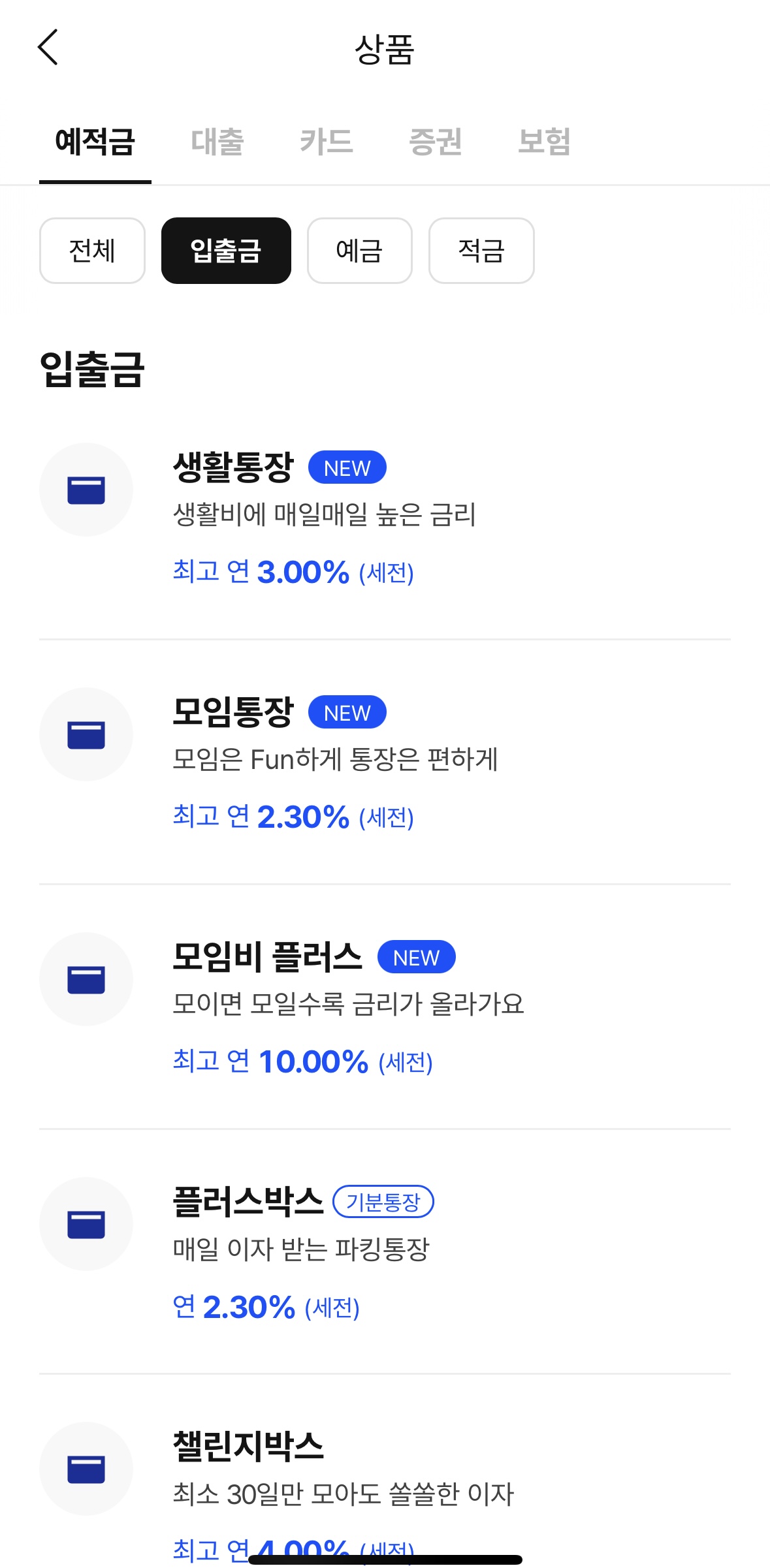Toggle the 입출금 filter button

point(226,251)
